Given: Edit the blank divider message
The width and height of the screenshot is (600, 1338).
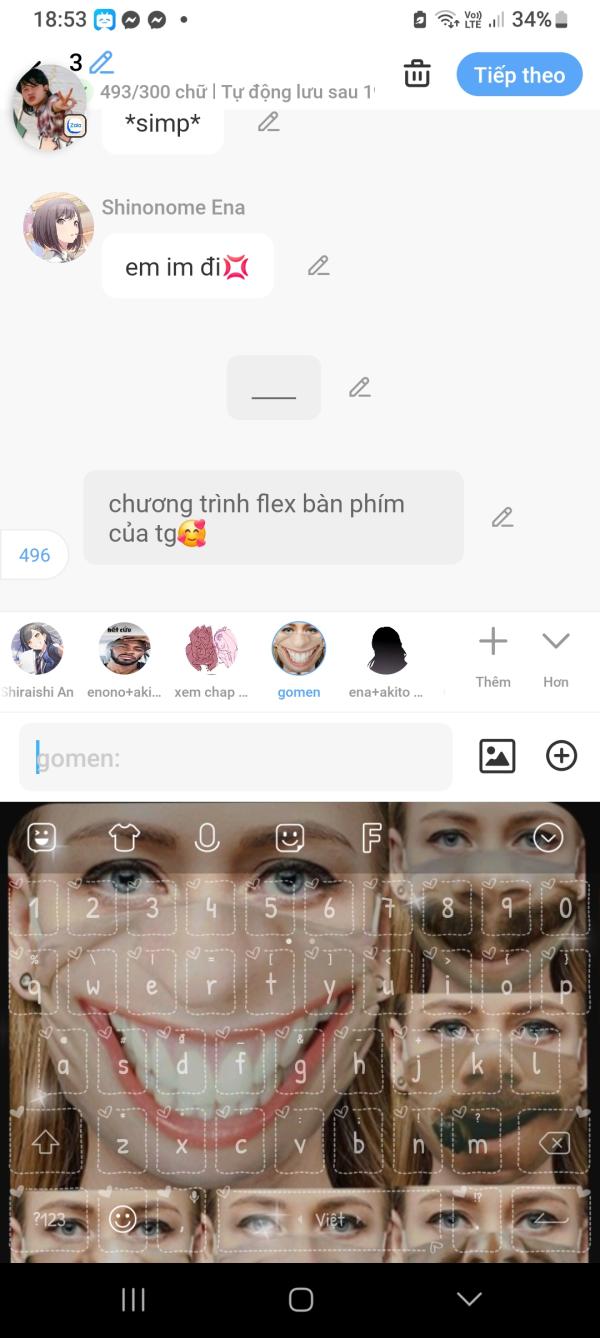Looking at the screenshot, I should pyautogui.click(x=360, y=387).
